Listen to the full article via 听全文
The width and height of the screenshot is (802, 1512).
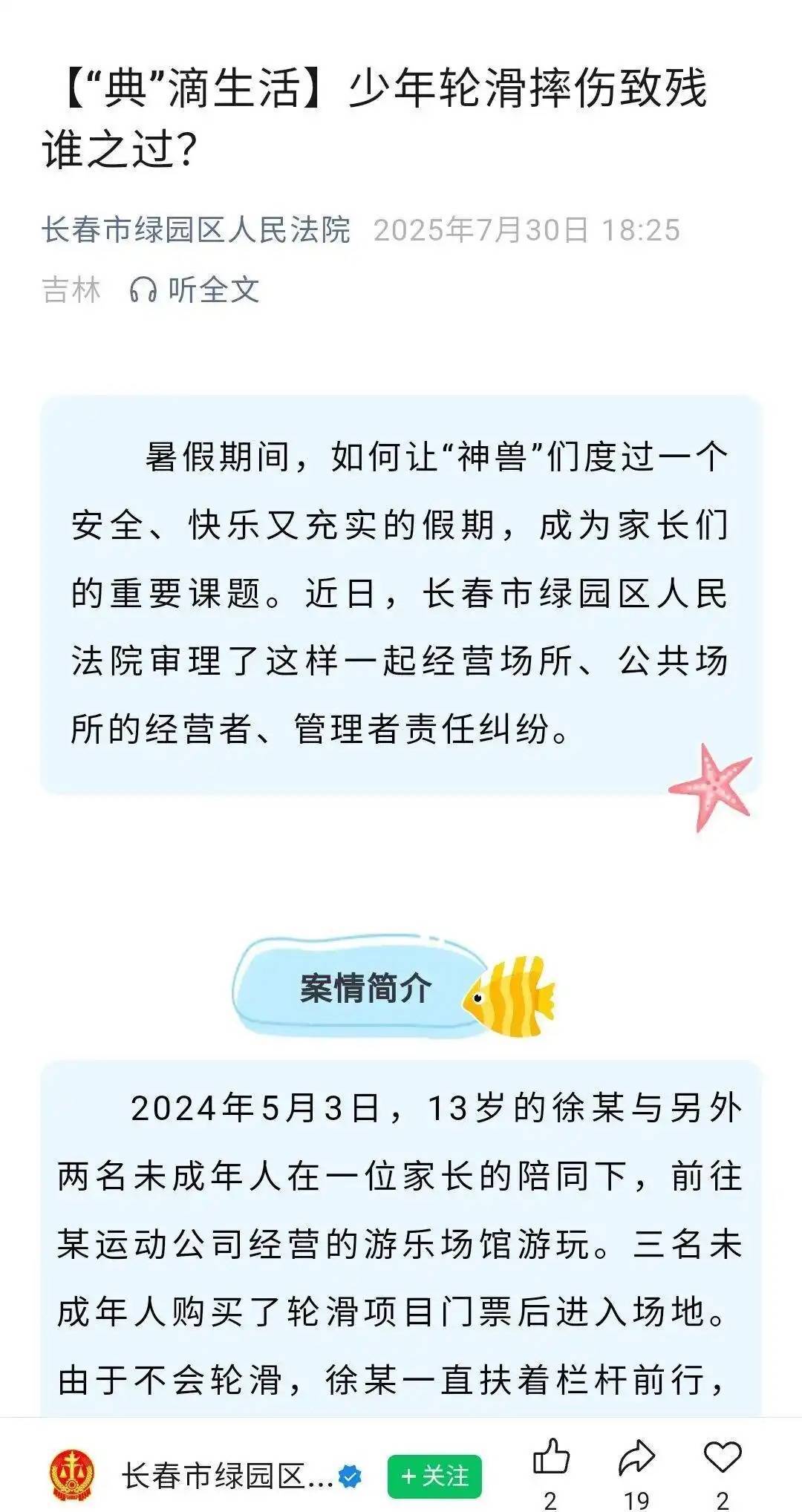click(x=195, y=289)
